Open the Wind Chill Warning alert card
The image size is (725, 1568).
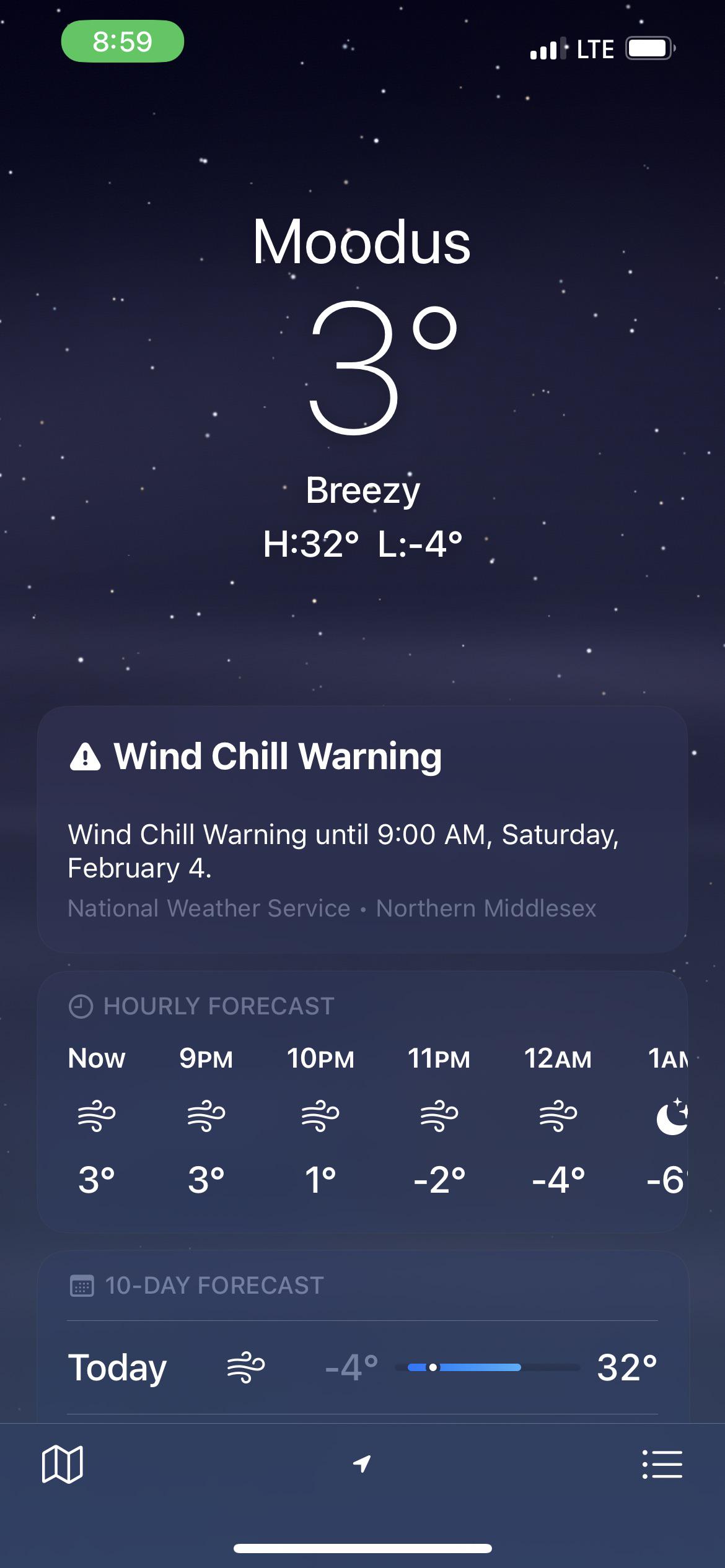click(362, 829)
